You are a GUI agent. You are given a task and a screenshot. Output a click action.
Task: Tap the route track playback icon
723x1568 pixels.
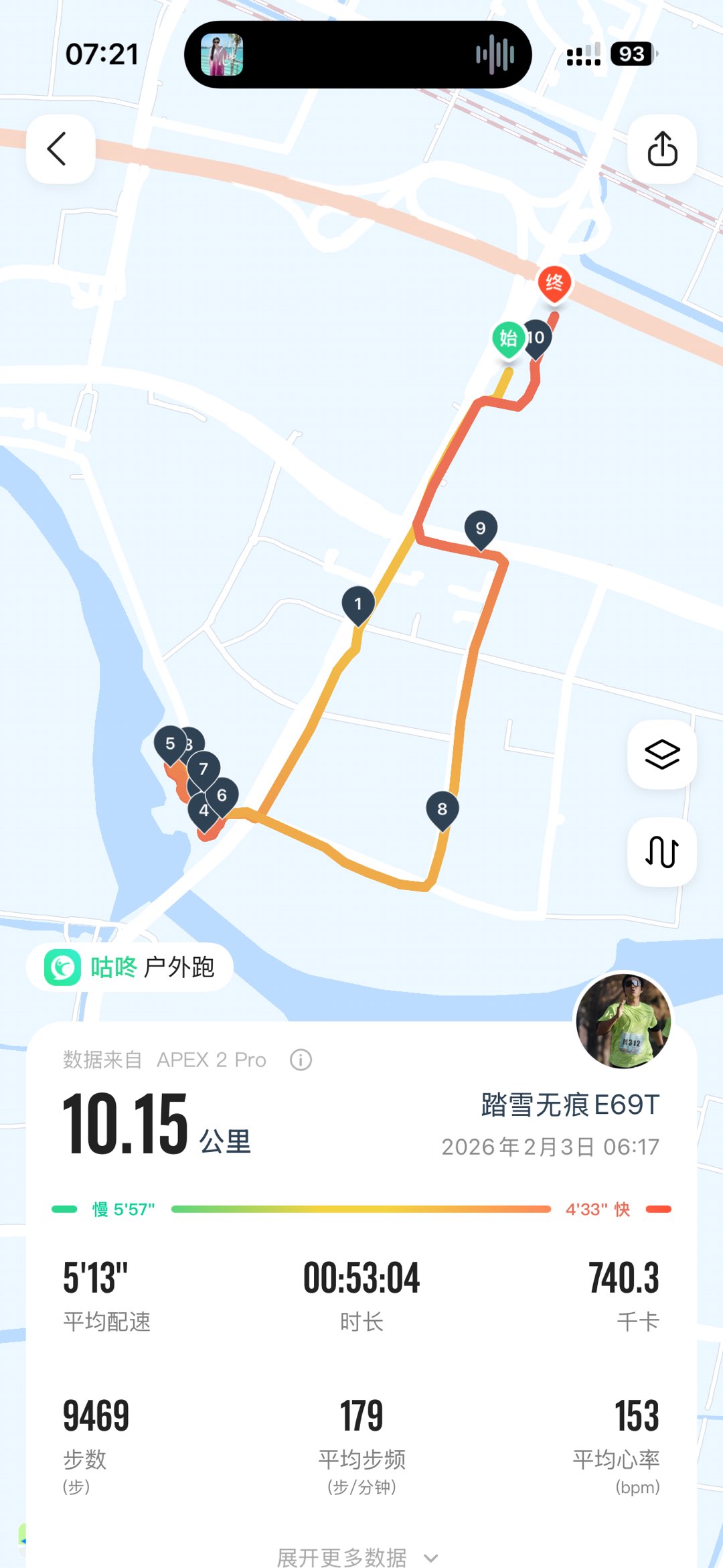[x=661, y=852]
